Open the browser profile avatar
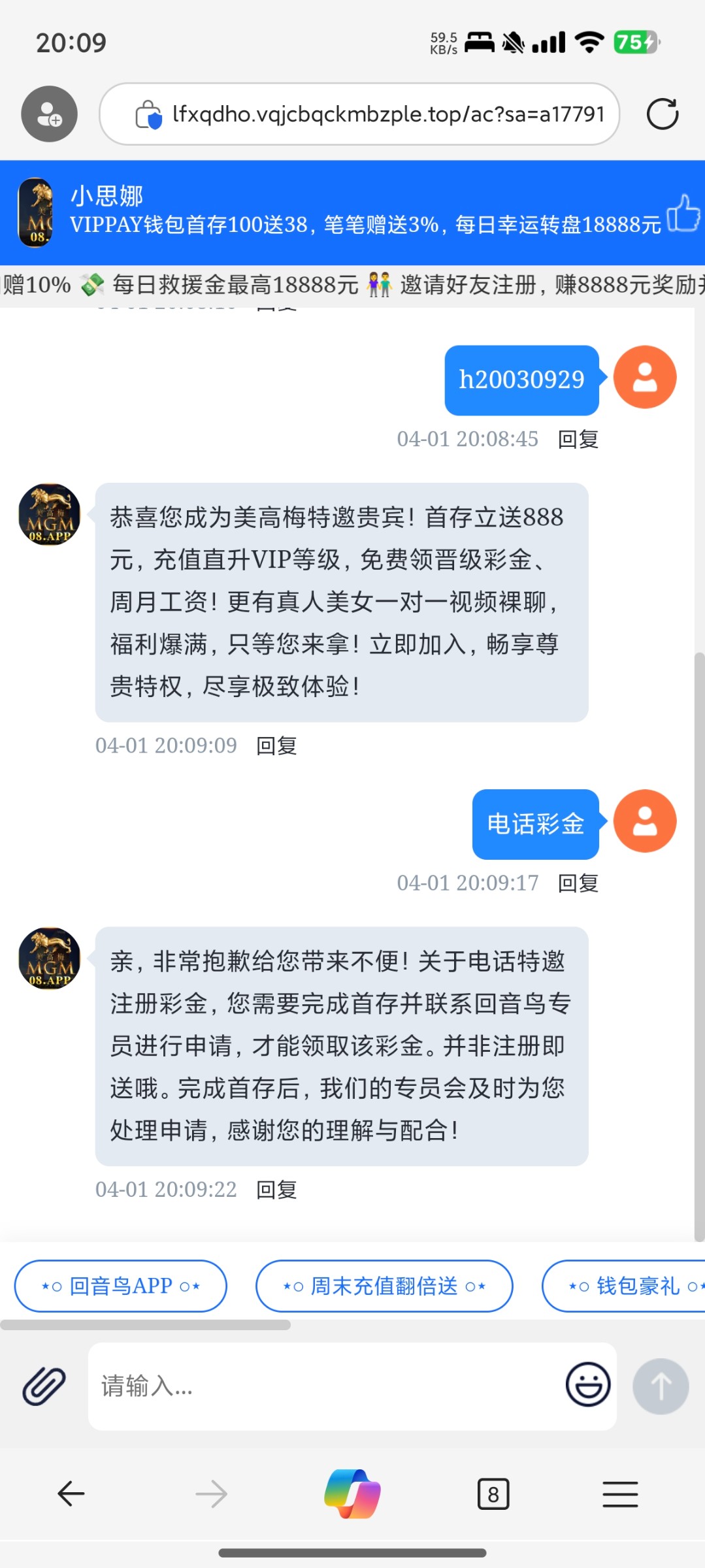Viewport: 705px width, 1568px height. tap(49, 114)
